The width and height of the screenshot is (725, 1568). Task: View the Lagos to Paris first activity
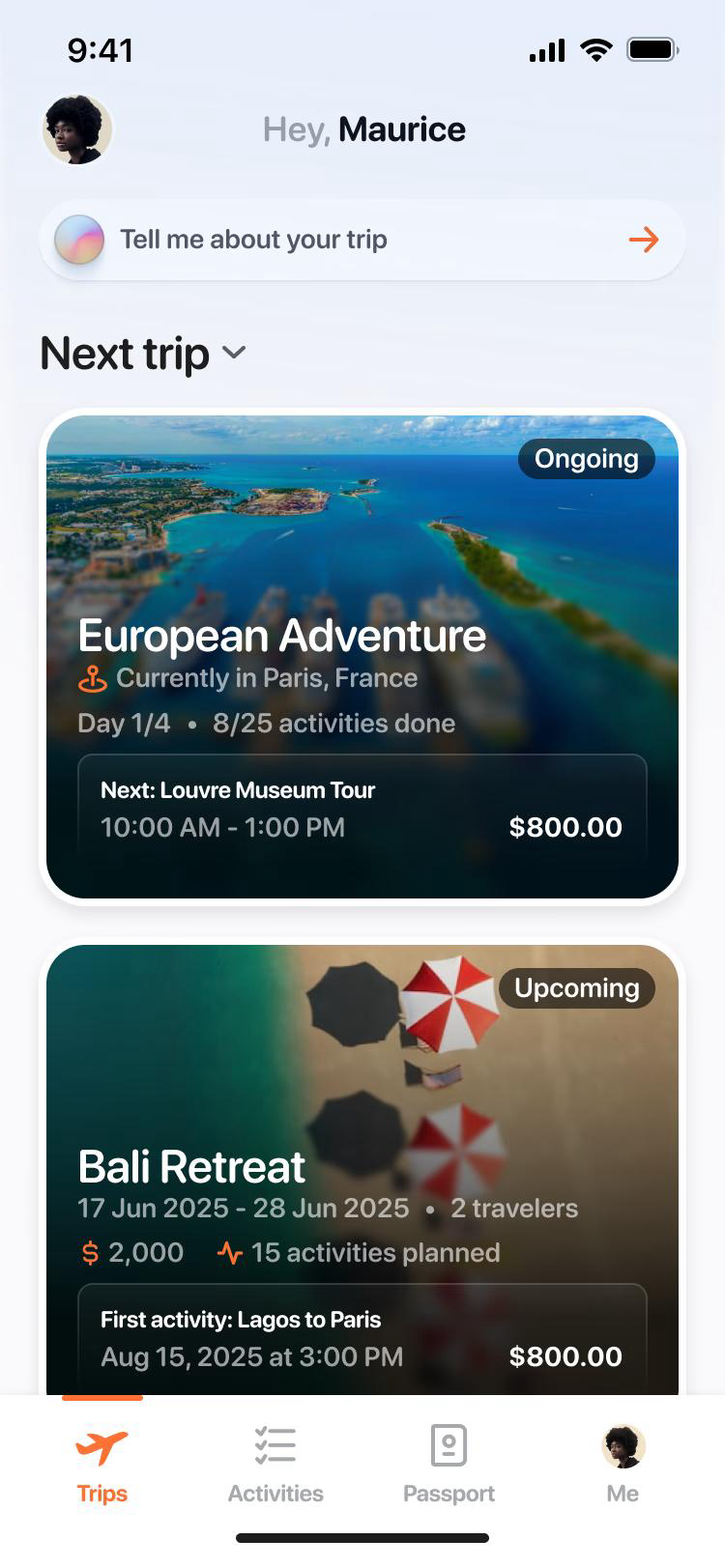pos(362,1338)
